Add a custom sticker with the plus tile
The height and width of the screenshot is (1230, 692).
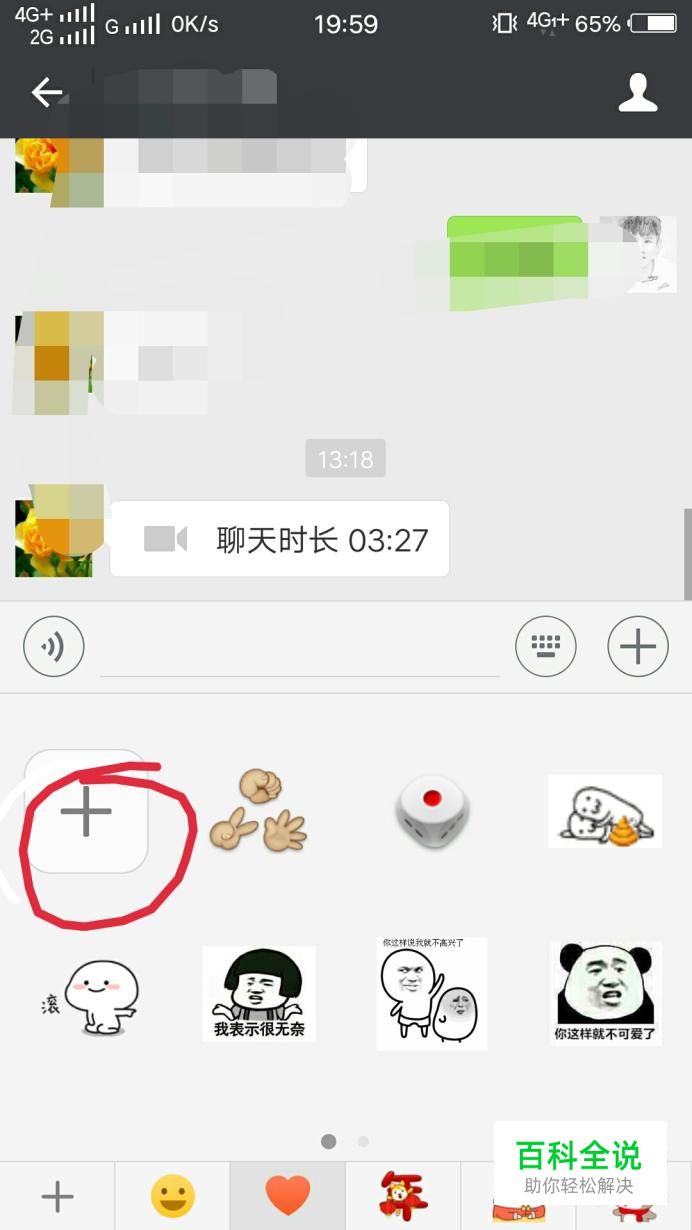pos(86,811)
